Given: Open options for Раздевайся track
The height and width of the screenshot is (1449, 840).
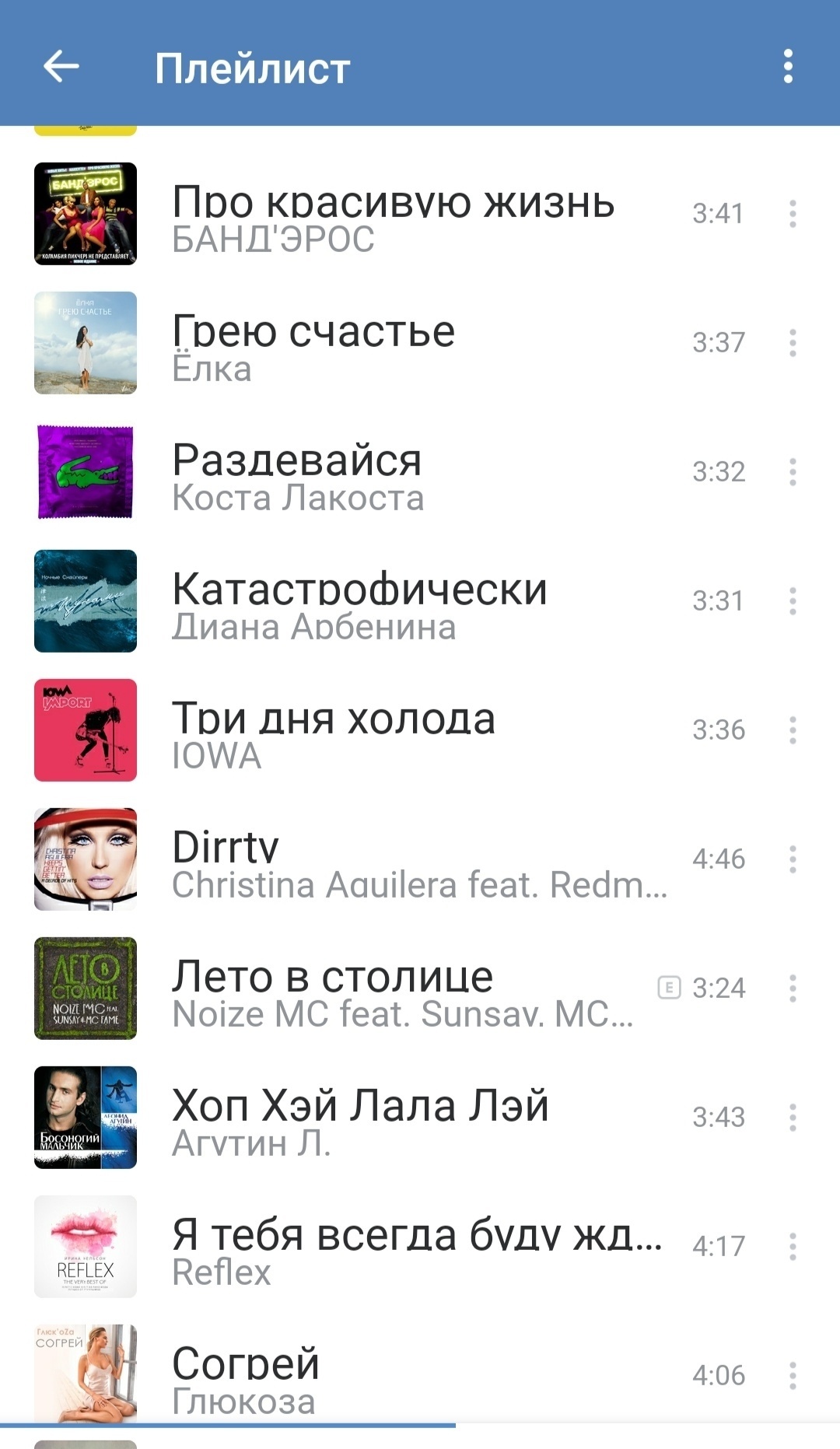Looking at the screenshot, I should point(793,472).
